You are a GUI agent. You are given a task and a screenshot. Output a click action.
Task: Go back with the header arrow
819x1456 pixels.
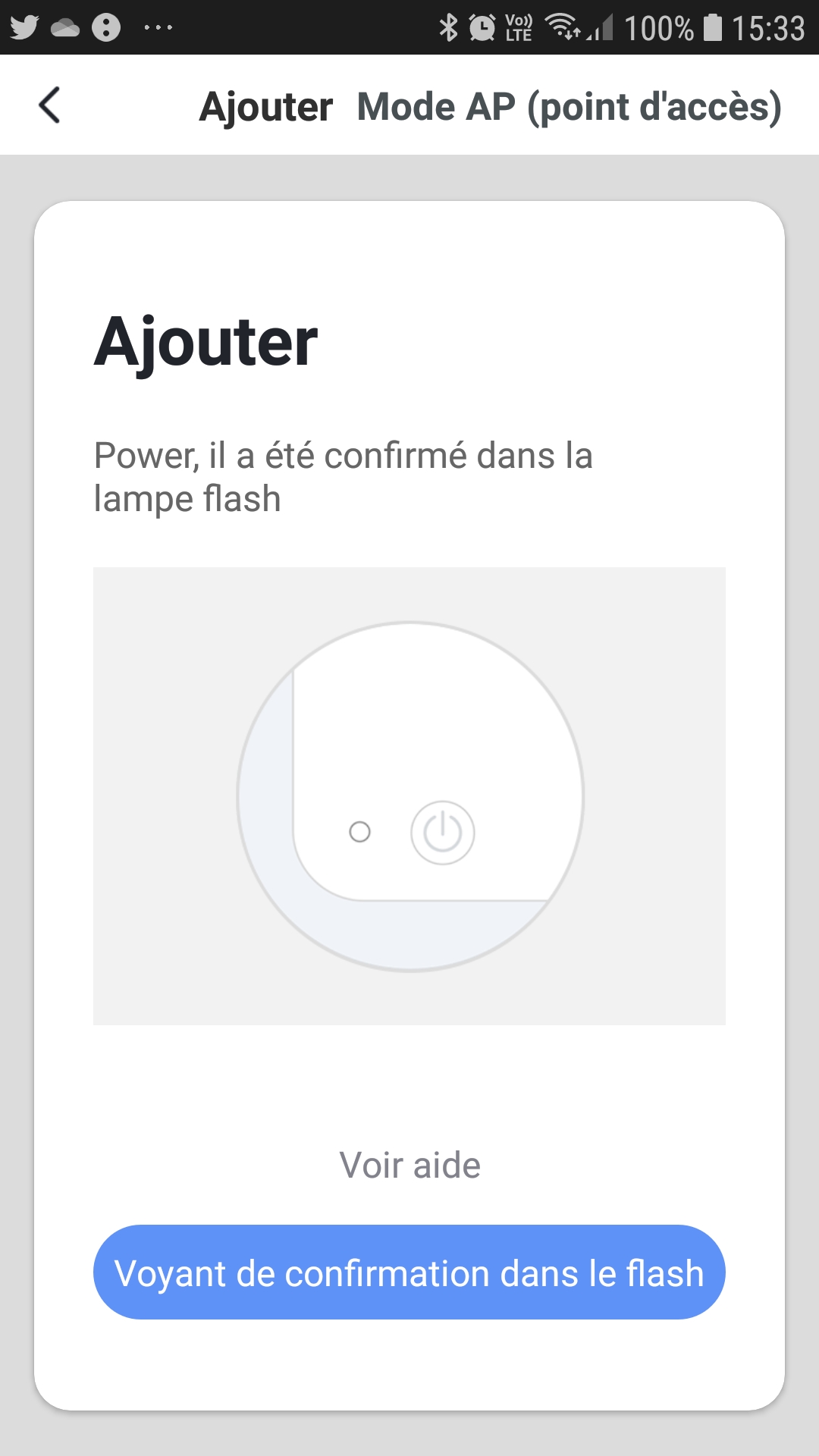tap(50, 105)
